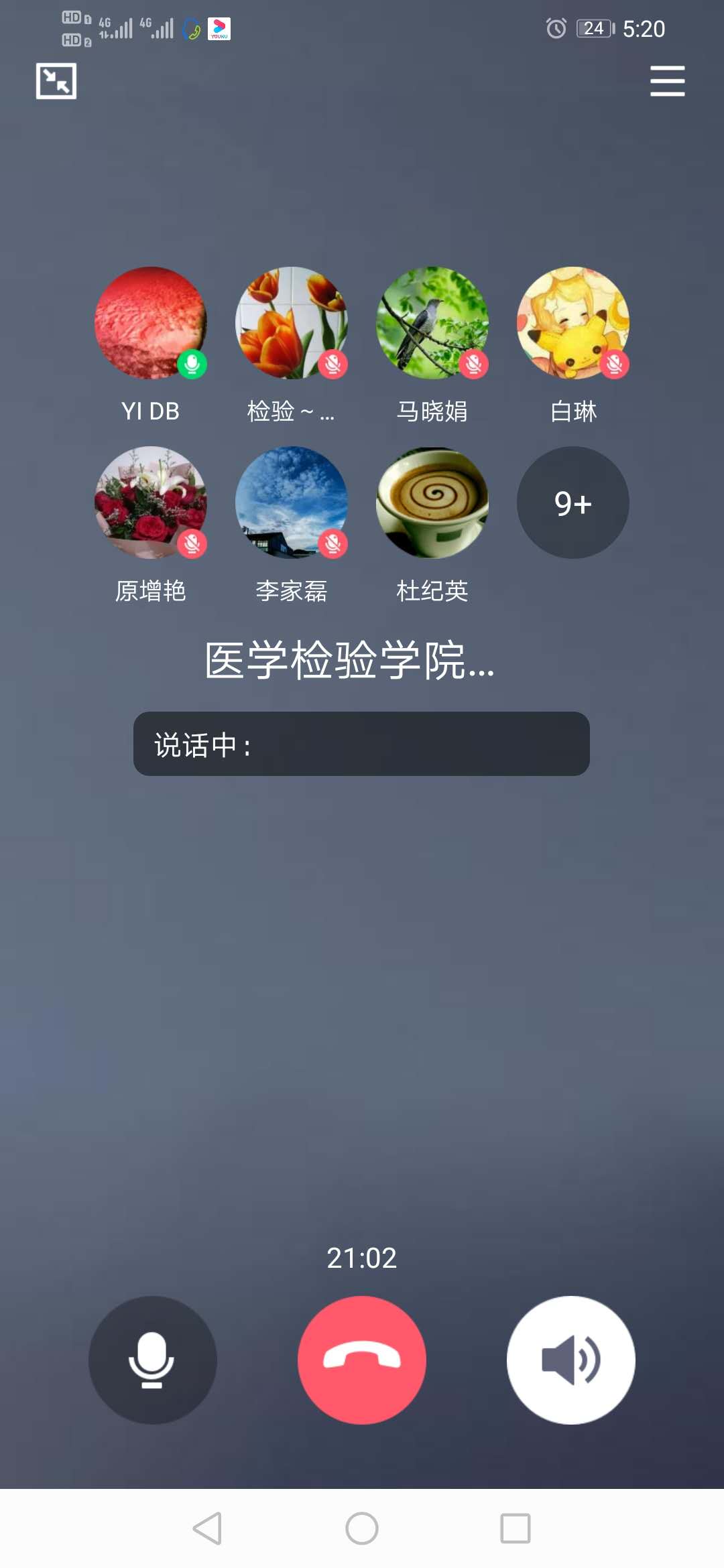Open the hamburger menu
The height and width of the screenshot is (1568, 724).
point(667,81)
